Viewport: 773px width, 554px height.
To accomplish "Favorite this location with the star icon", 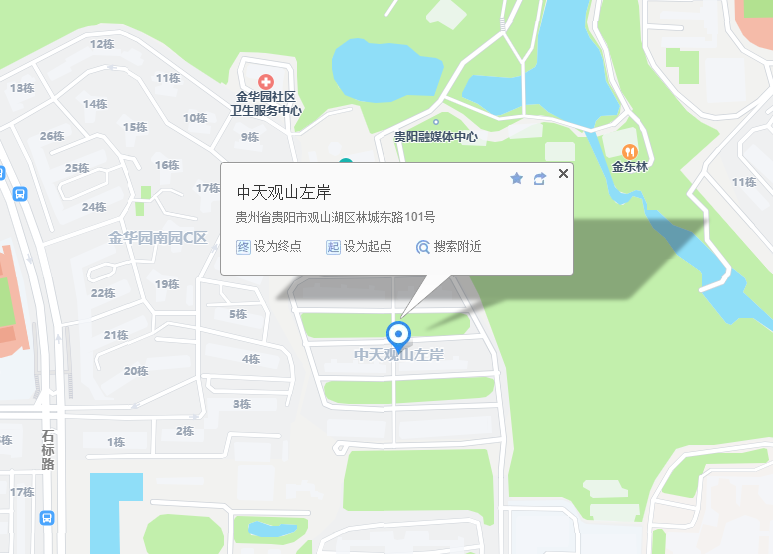I will pos(517,178).
